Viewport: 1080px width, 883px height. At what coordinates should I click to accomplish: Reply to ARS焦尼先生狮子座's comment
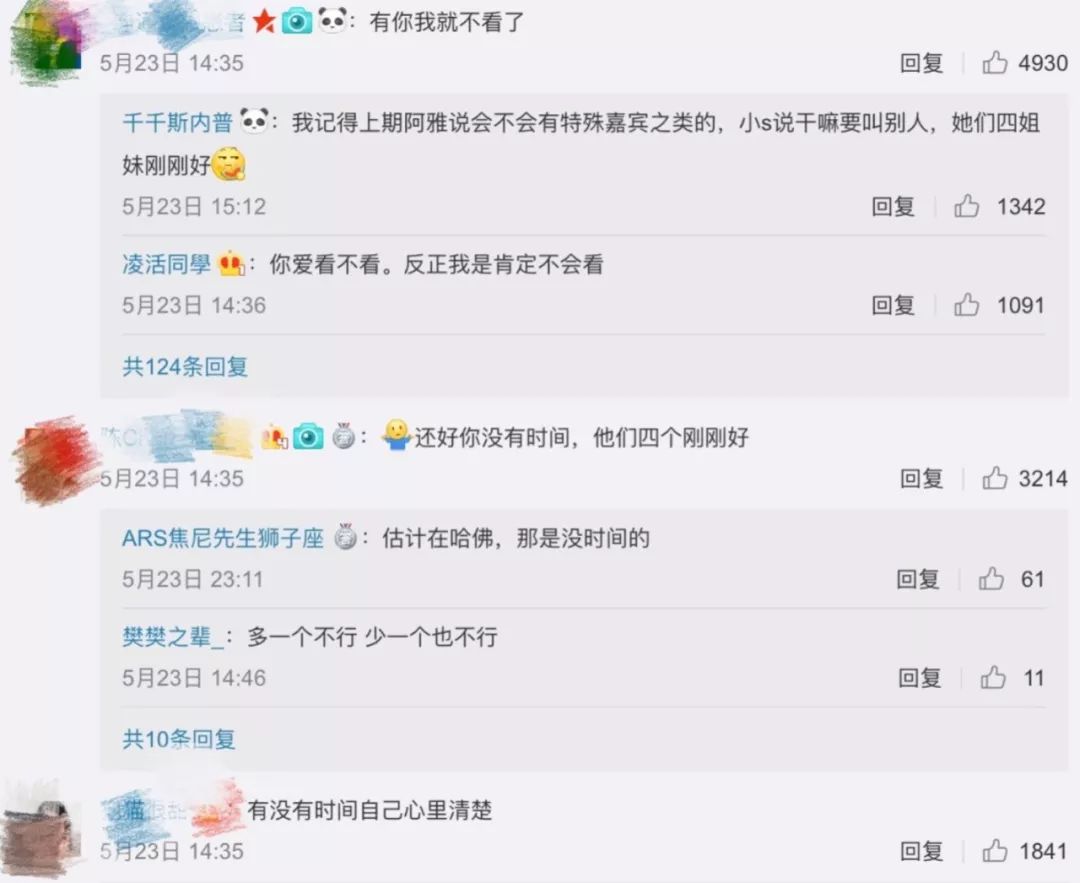[x=918, y=579]
